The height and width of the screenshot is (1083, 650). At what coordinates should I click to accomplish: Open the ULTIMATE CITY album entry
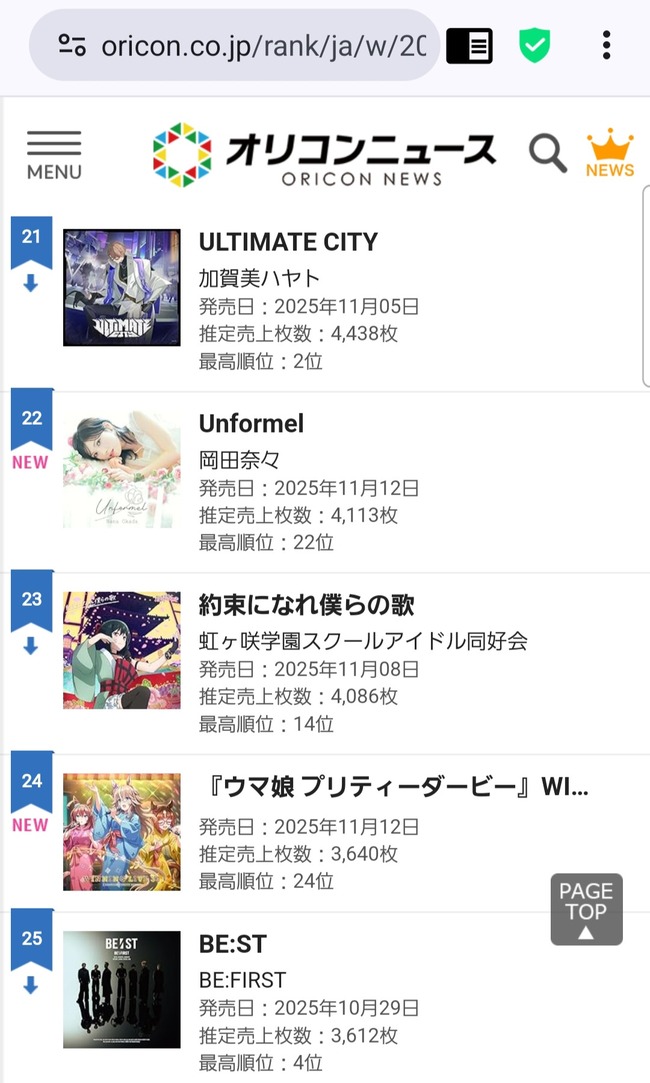tap(325, 299)
